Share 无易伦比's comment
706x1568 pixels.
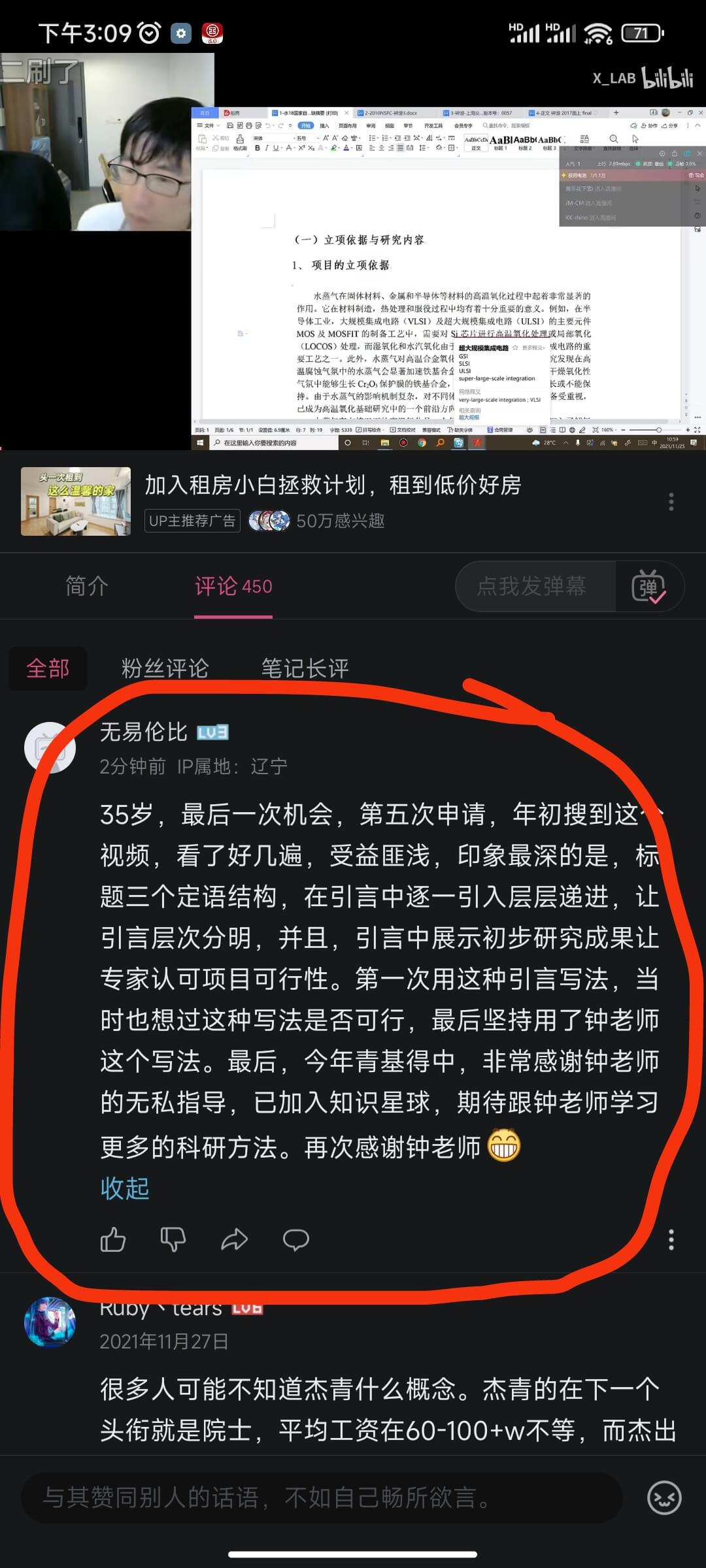(x=234, y=1239)
